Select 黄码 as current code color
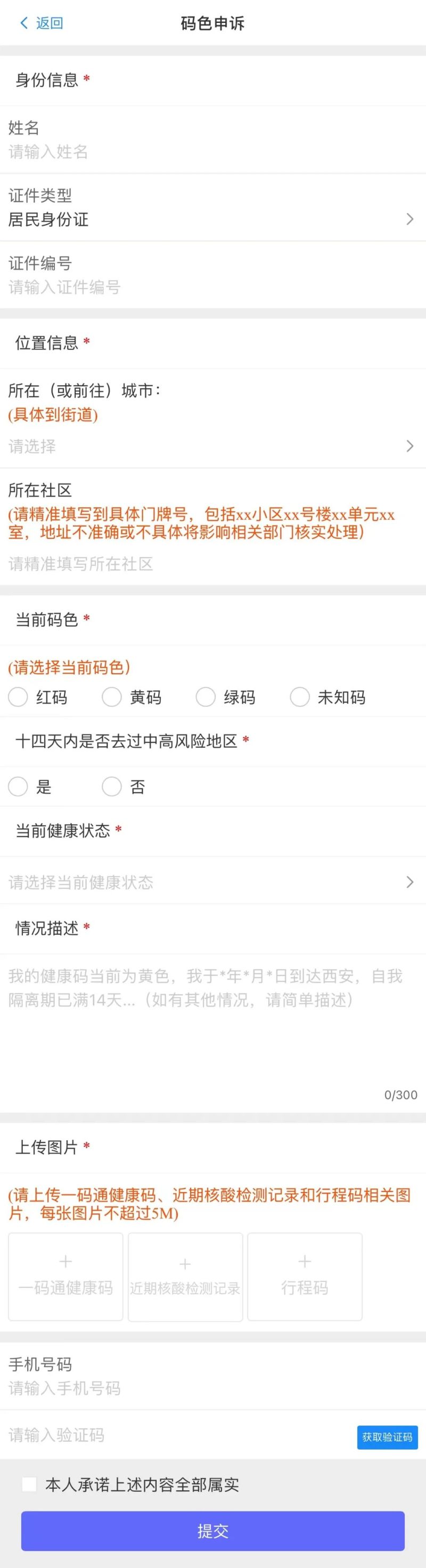The width and height of the screenshot is (426, 1568). tap(112, 697)
